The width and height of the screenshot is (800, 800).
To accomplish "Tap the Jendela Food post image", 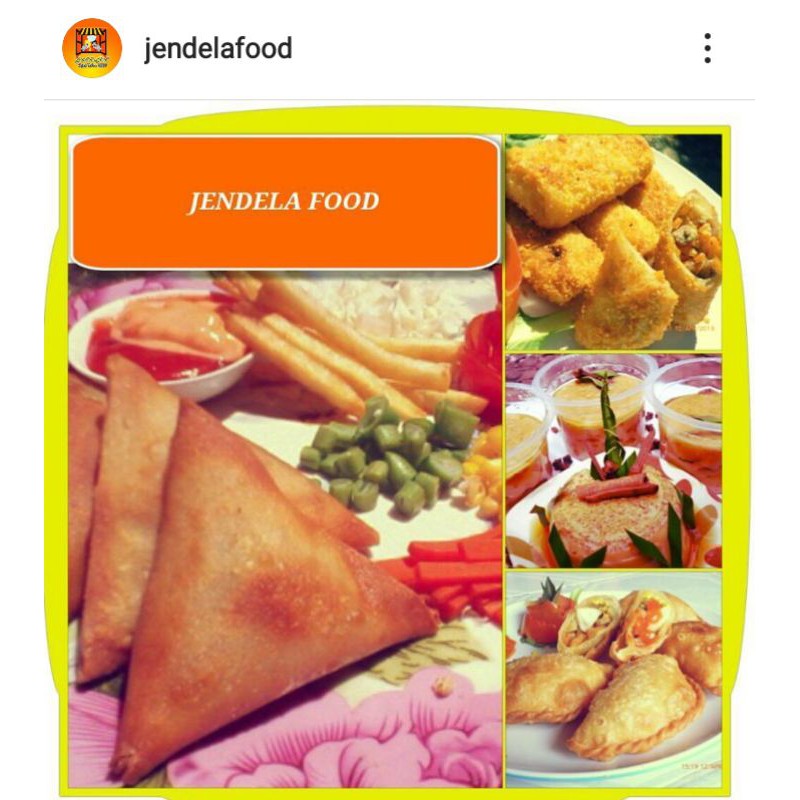I will [x=400, y=460].
